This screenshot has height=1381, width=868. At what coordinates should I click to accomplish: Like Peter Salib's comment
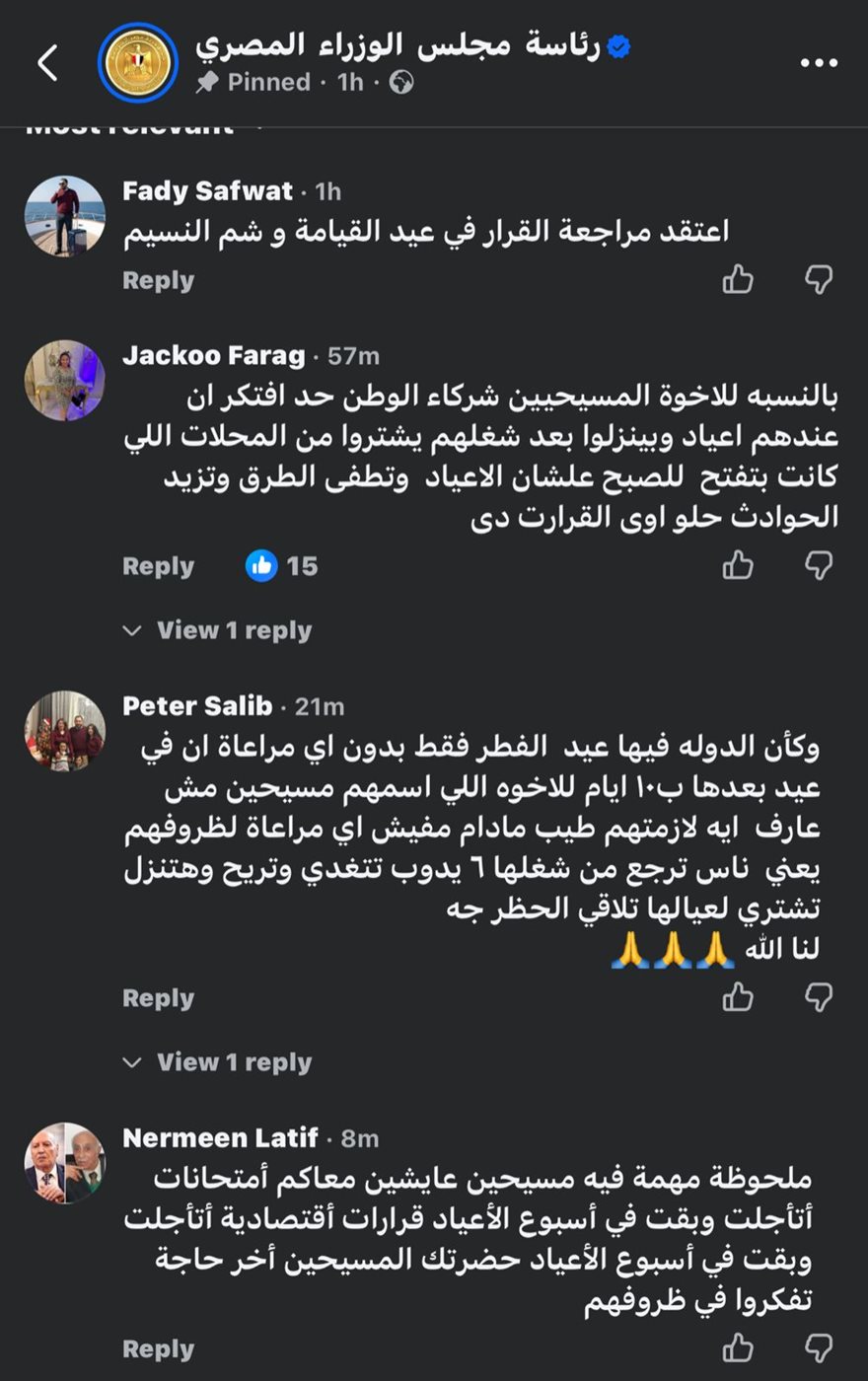pyautogui.click(x=738, y=997)
